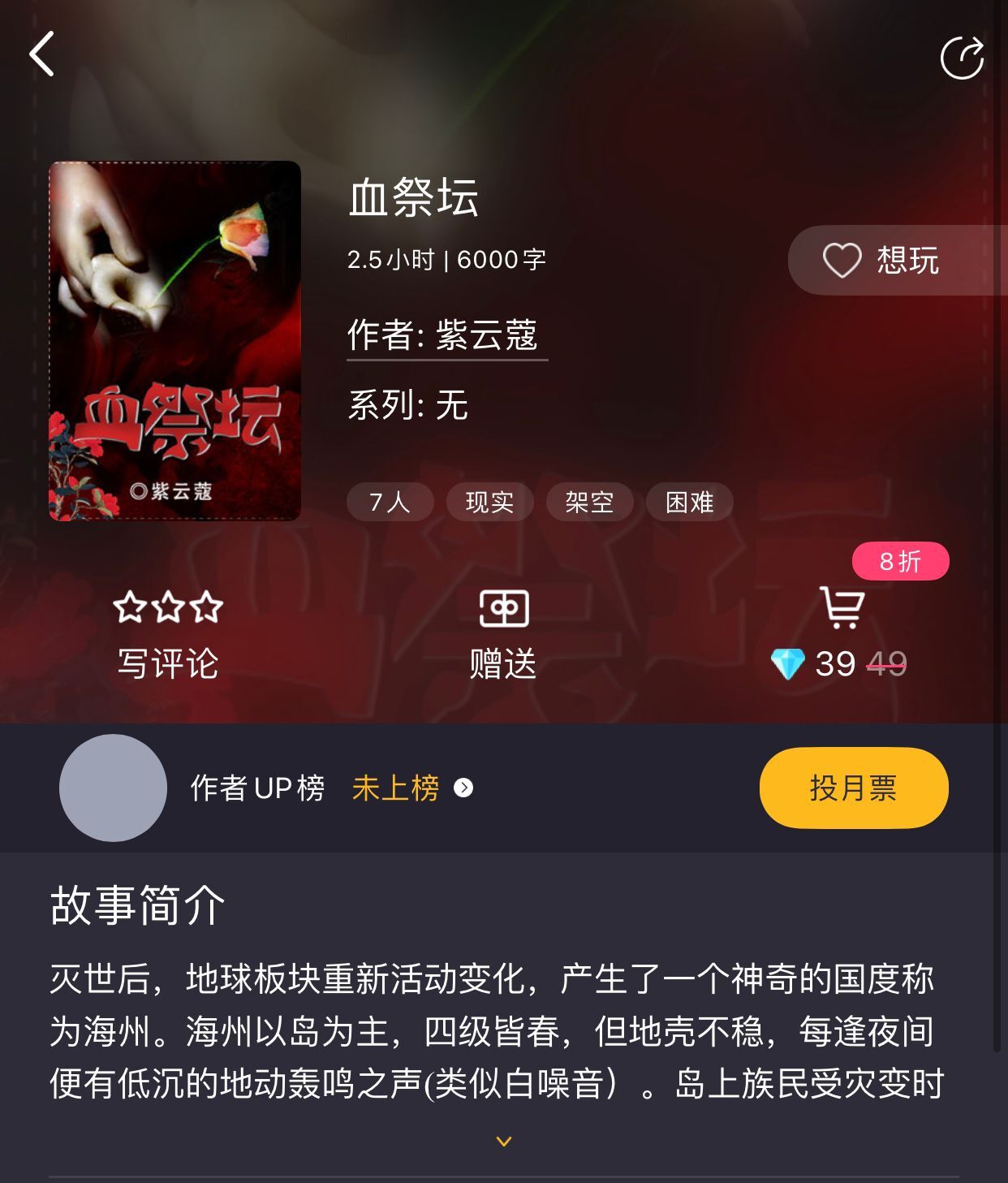The height and width of the screenshot is (1183, 1008).
Task: Buy the script for 39 diamonds
Action: click(841, 636)
